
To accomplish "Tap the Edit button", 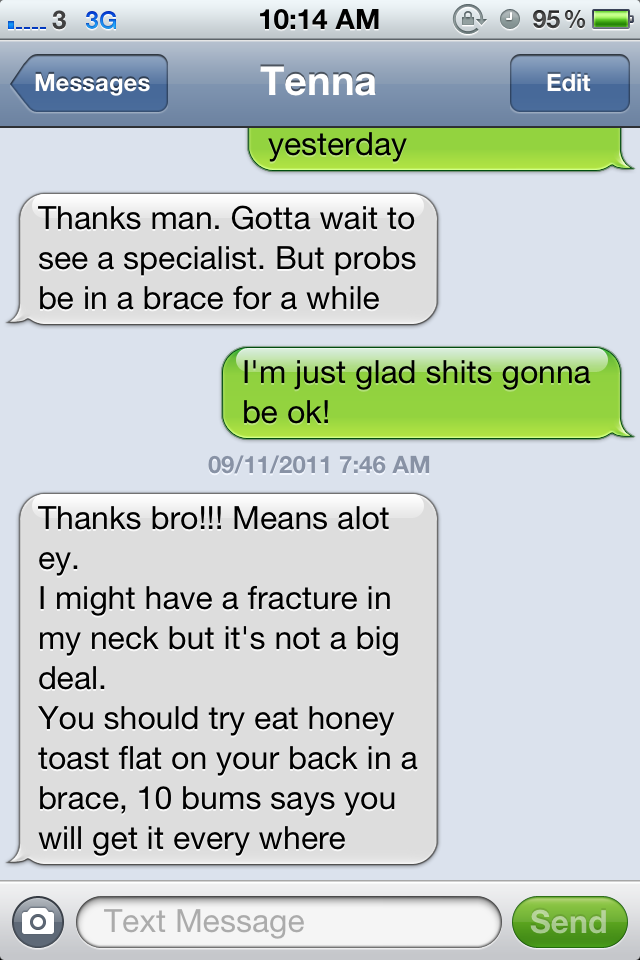I will click(567, 83).
